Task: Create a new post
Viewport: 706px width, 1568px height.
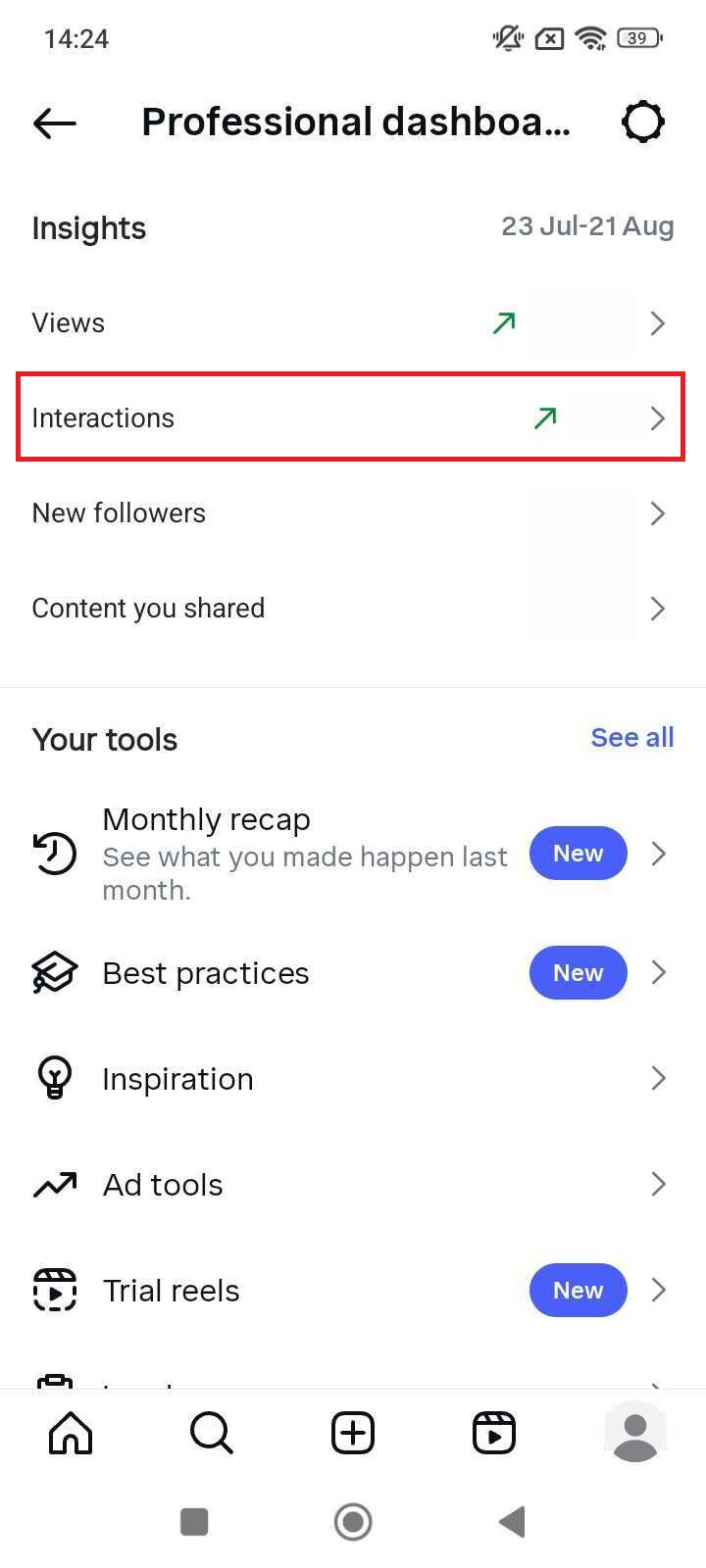Action: pos(353,1433)
